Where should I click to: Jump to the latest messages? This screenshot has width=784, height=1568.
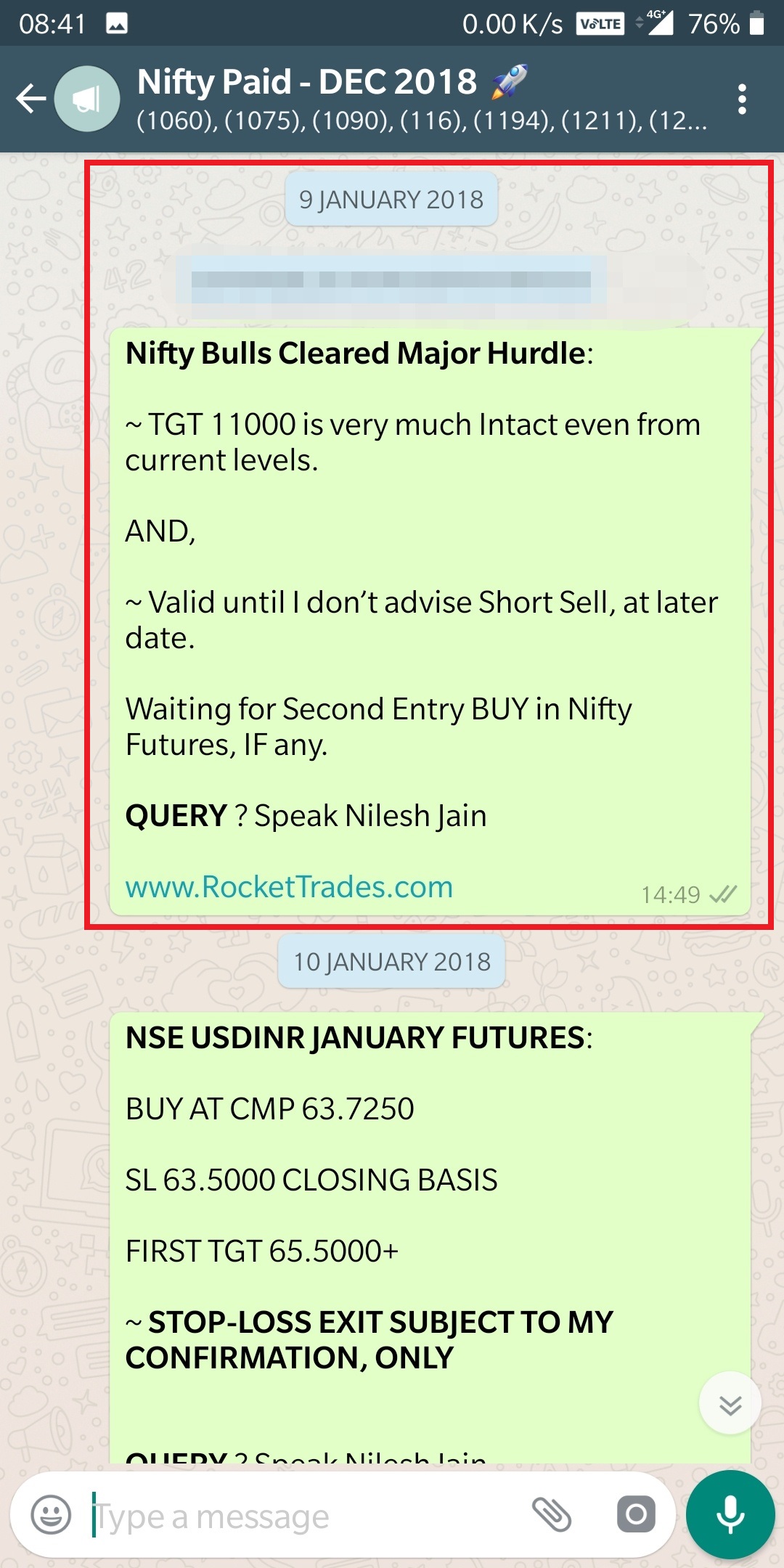(x=730, y=1403)
